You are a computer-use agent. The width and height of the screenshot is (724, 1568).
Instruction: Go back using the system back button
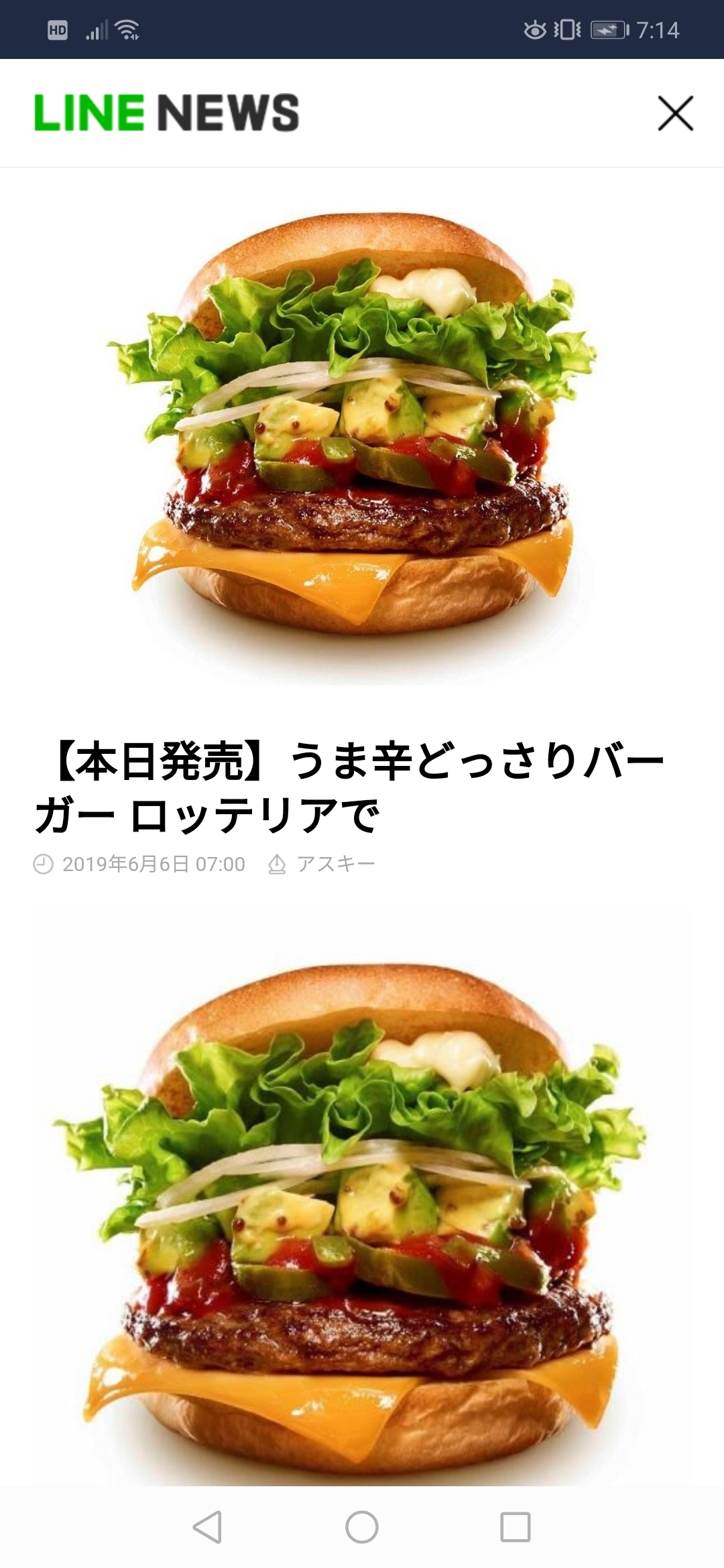[x=207, y=1527]
